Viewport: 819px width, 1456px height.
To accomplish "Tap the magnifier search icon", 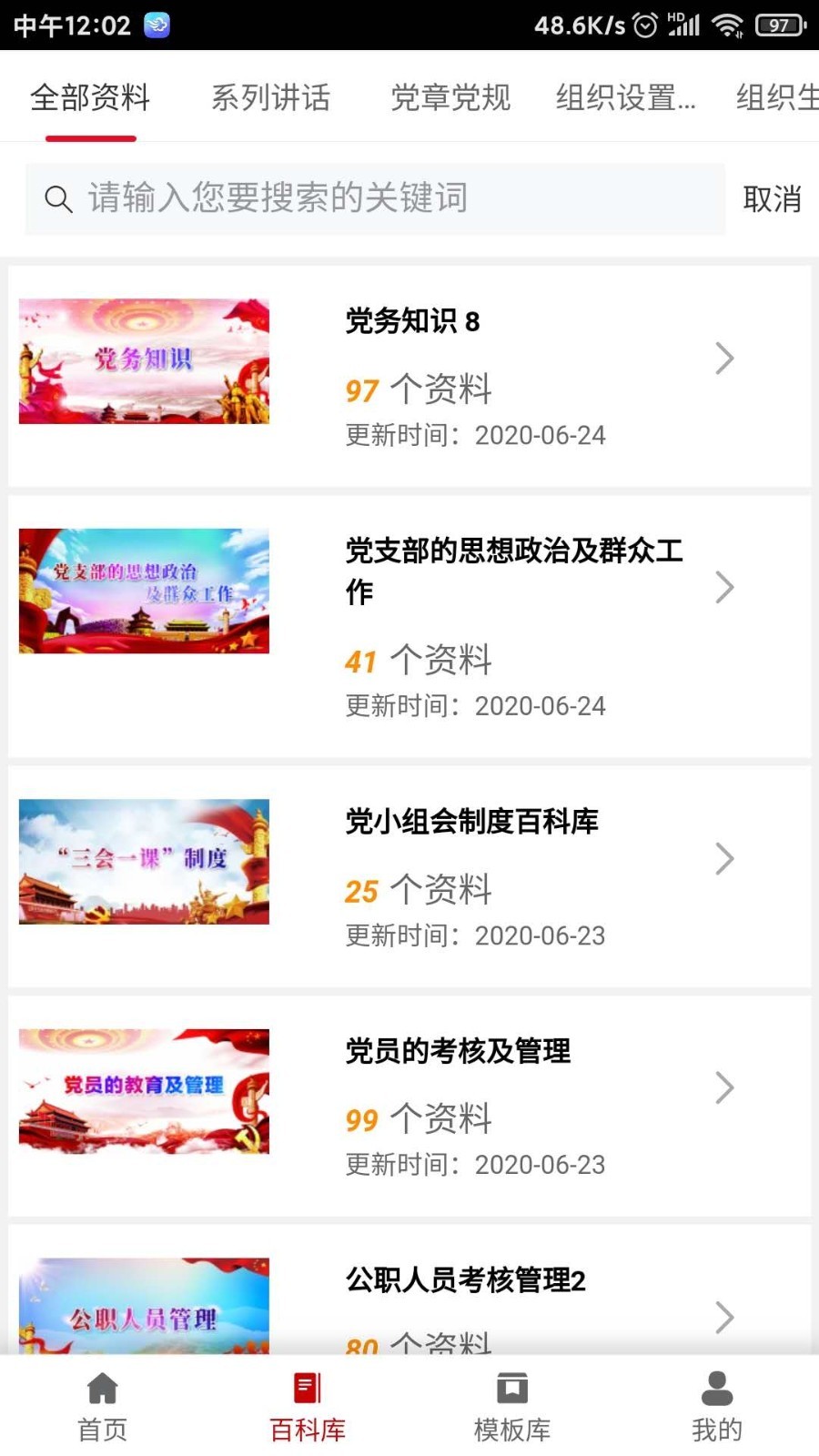I will coord(58,198).
